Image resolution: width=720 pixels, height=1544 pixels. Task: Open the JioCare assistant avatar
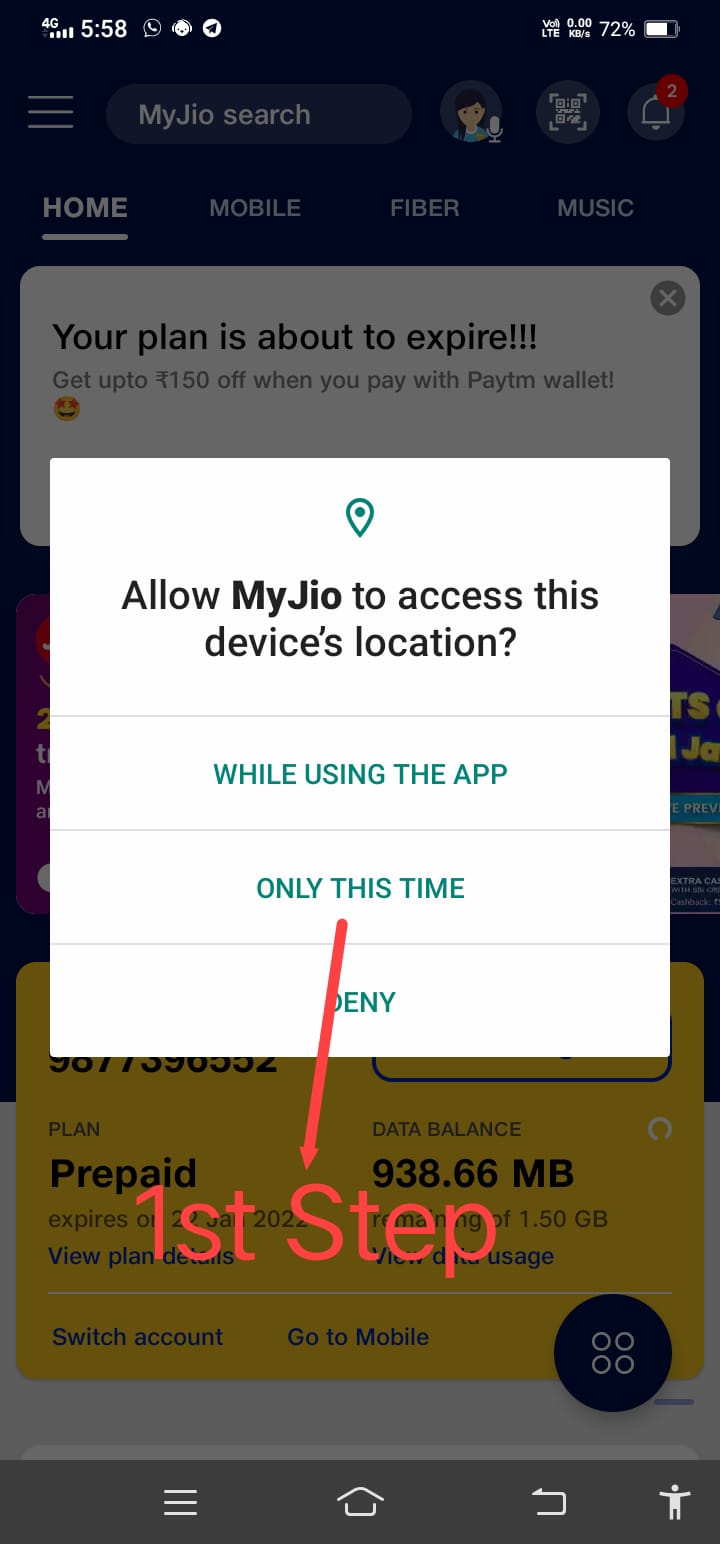coord(465,113)
